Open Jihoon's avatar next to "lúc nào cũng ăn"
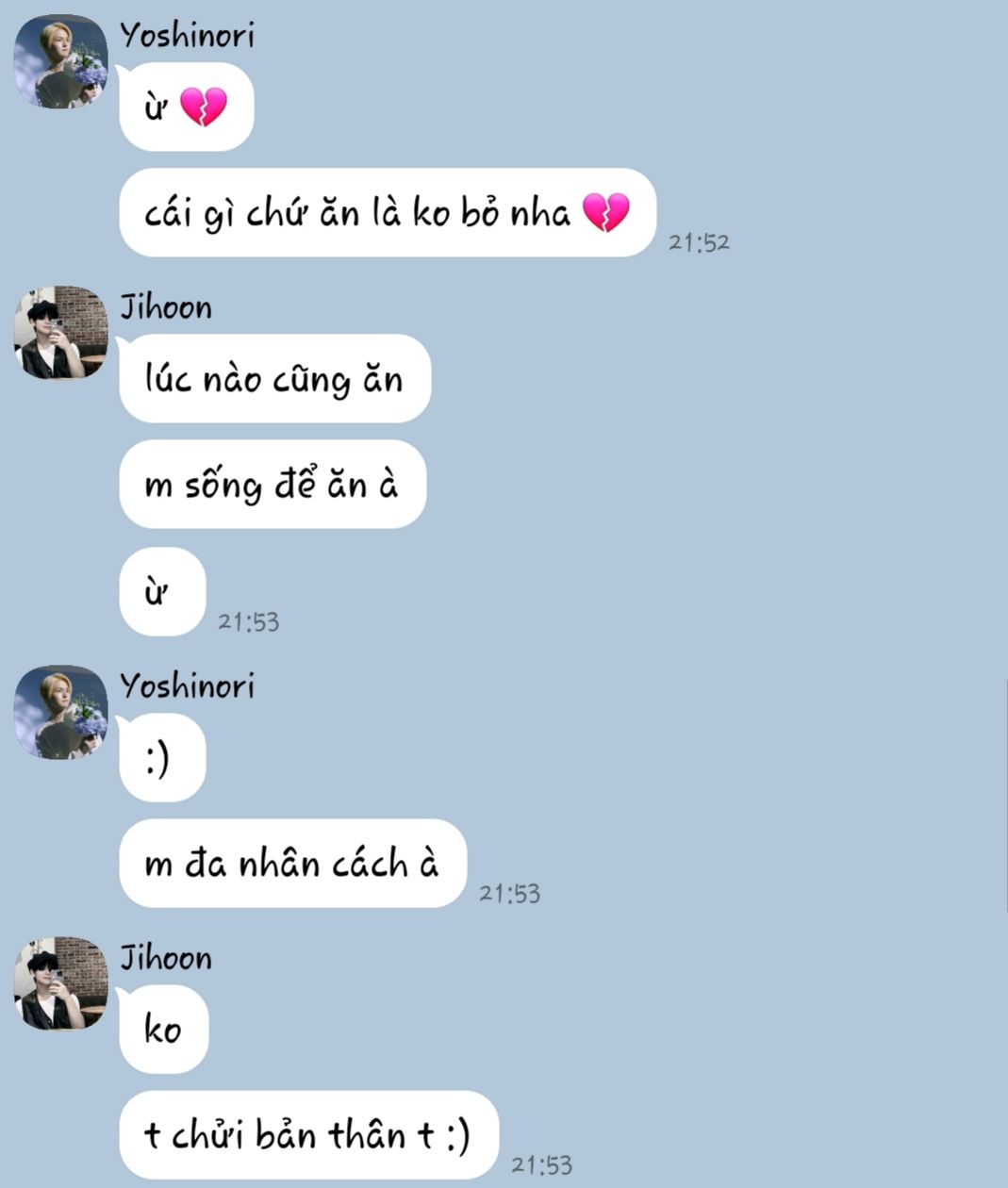 60,333
